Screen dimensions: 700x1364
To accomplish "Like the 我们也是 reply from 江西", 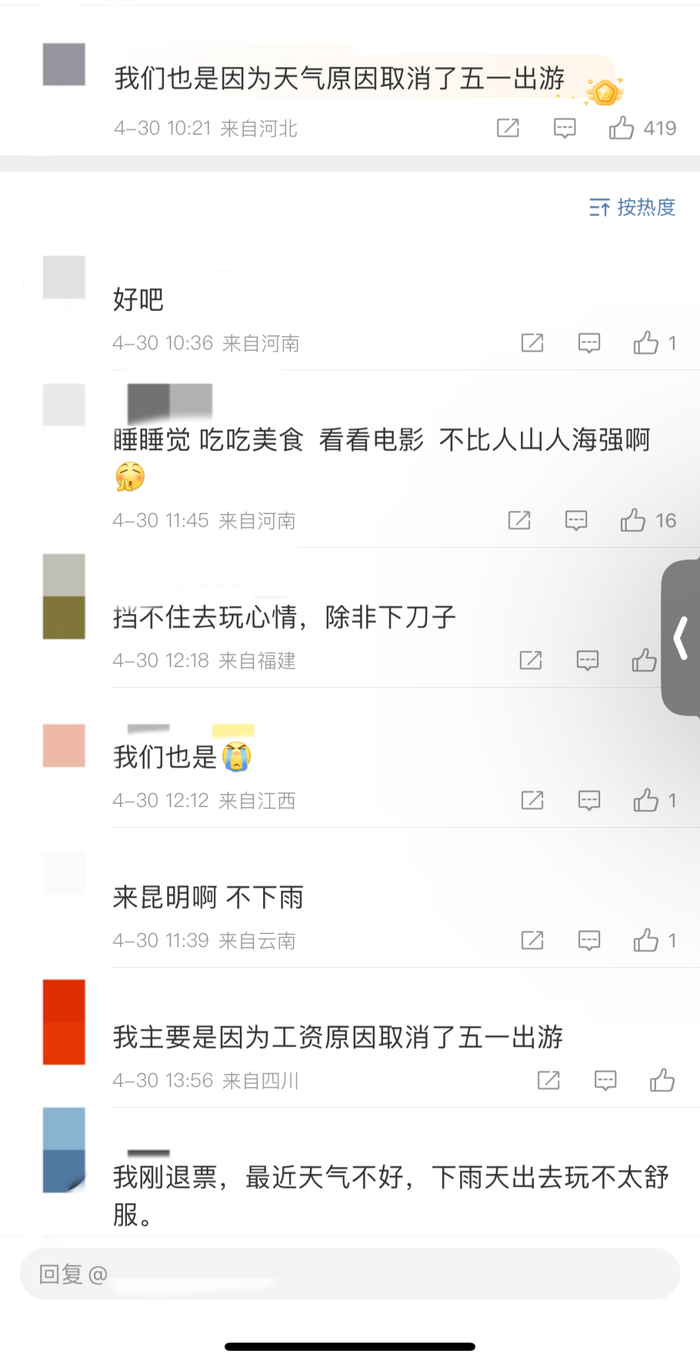I will click(x=646, y=800).
